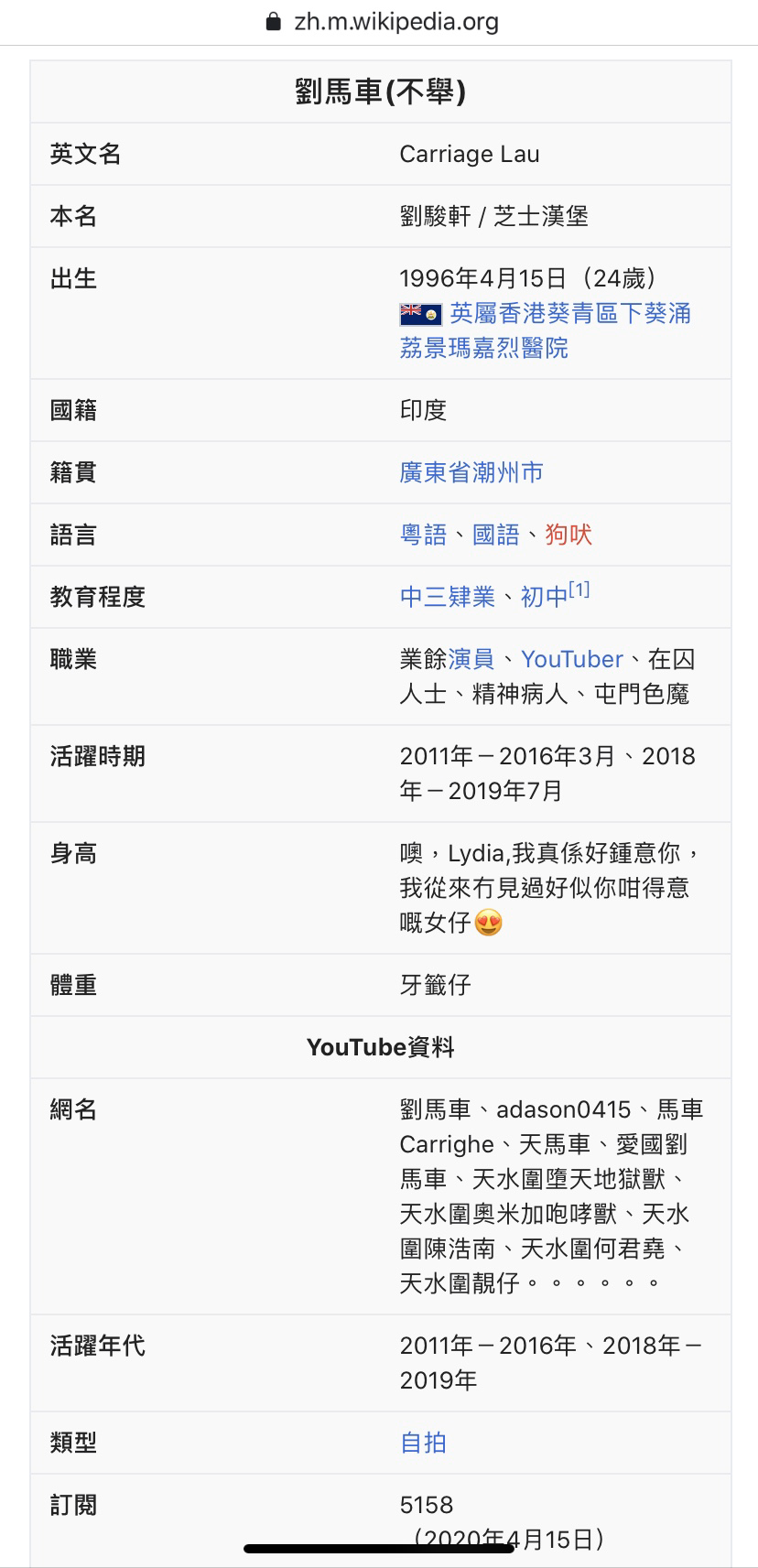Image resolution: width=758 pixels, height=1568 pixels.
Task: Open the red 狗吠 link
Action: click(x=568, y=535)
